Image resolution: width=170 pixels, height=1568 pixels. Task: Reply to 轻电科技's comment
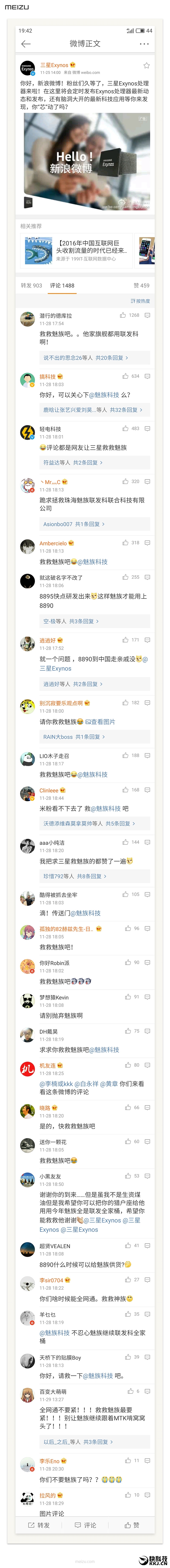[147, 428]
